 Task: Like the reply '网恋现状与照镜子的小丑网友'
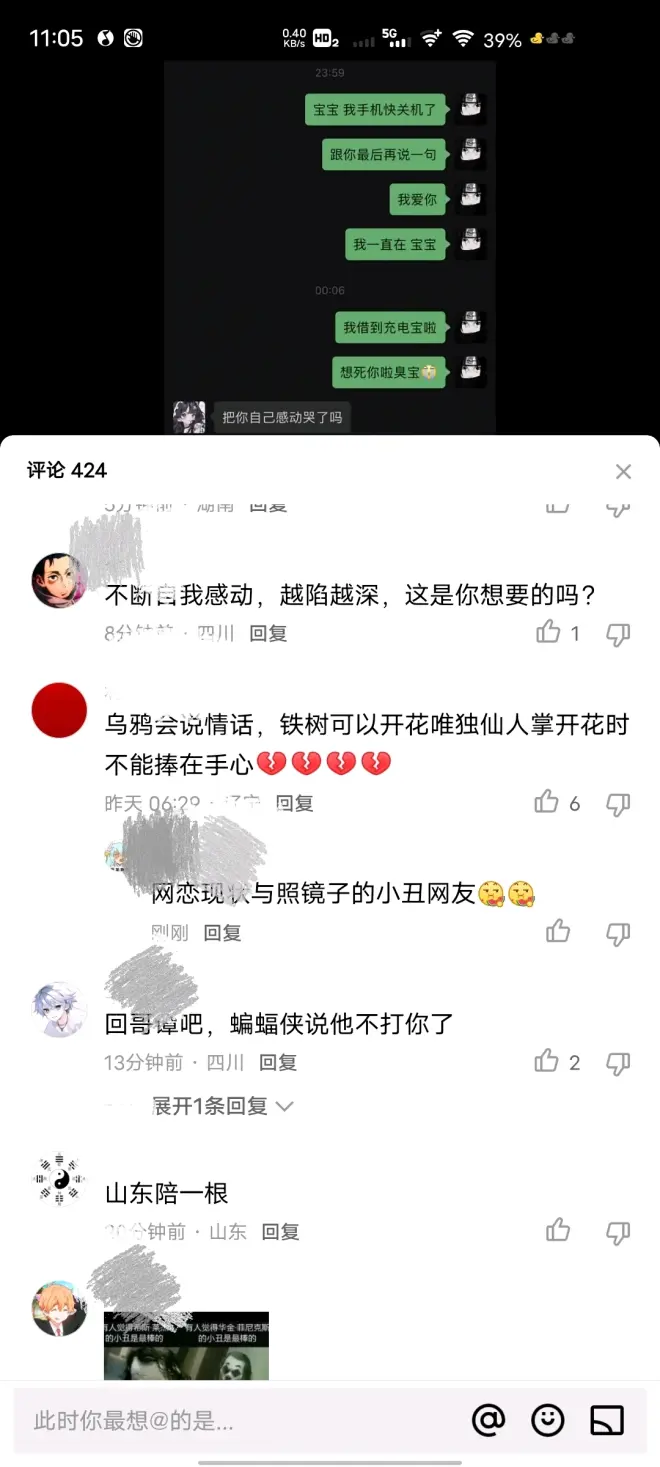[558, 932]
